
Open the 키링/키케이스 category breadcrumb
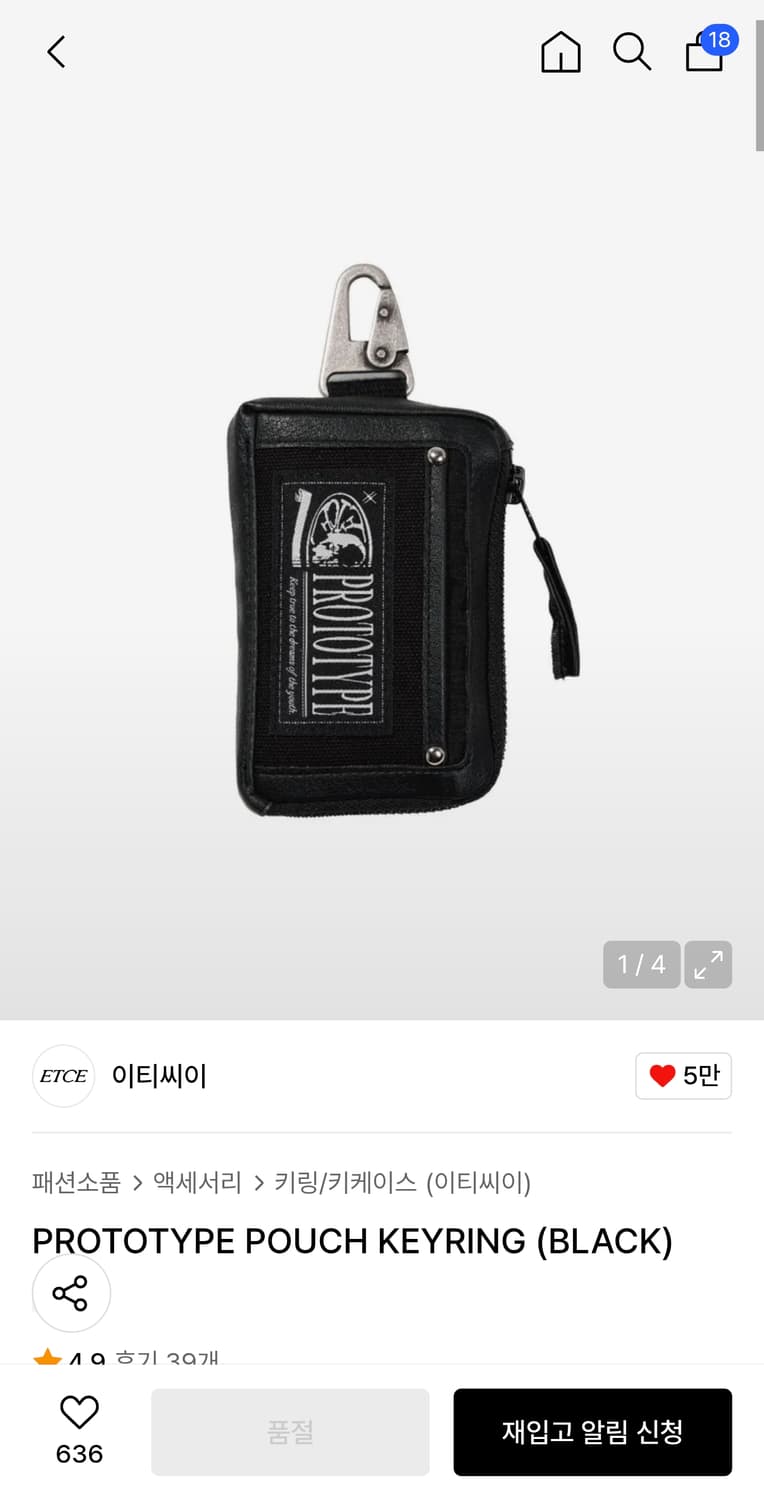click(339, 1182)
